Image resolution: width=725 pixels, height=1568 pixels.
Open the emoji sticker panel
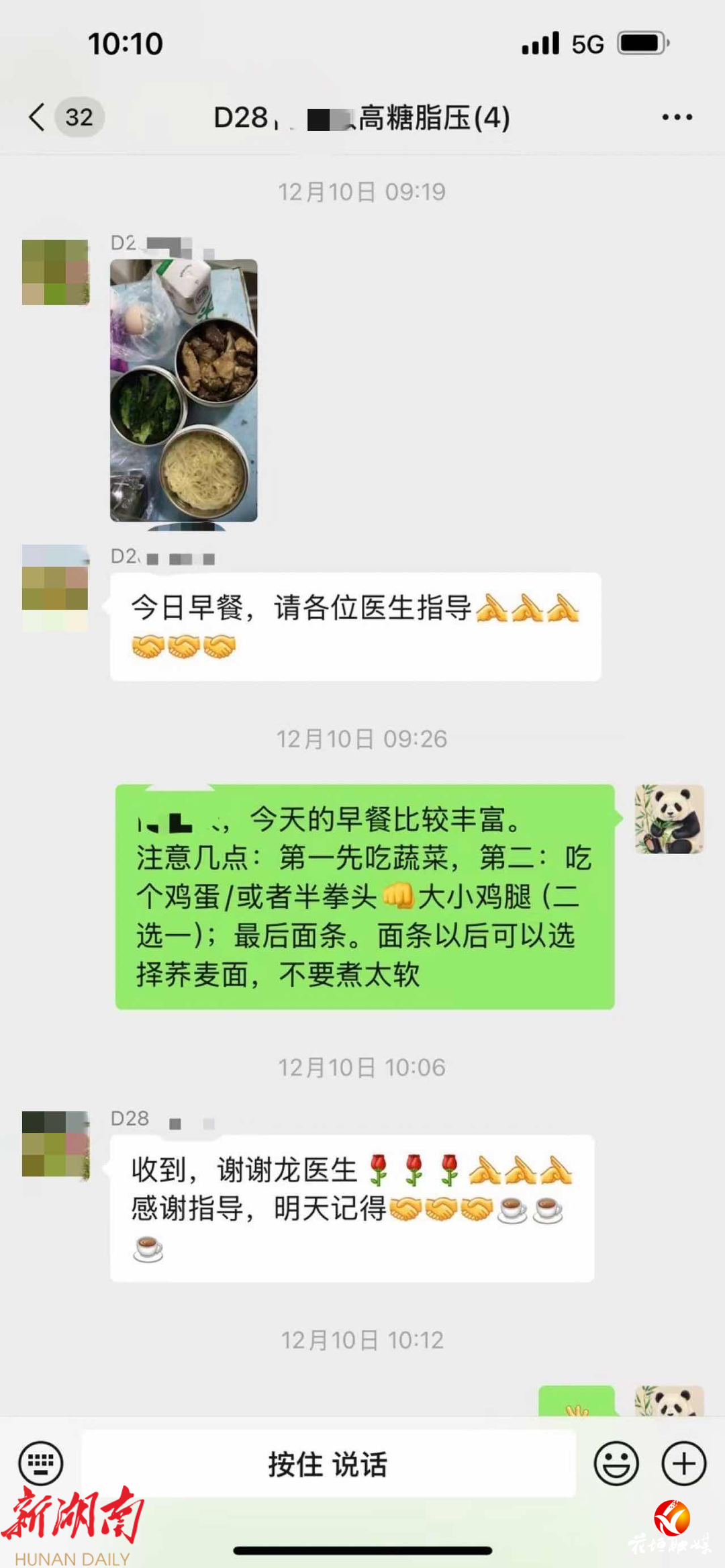(616, 1463)
